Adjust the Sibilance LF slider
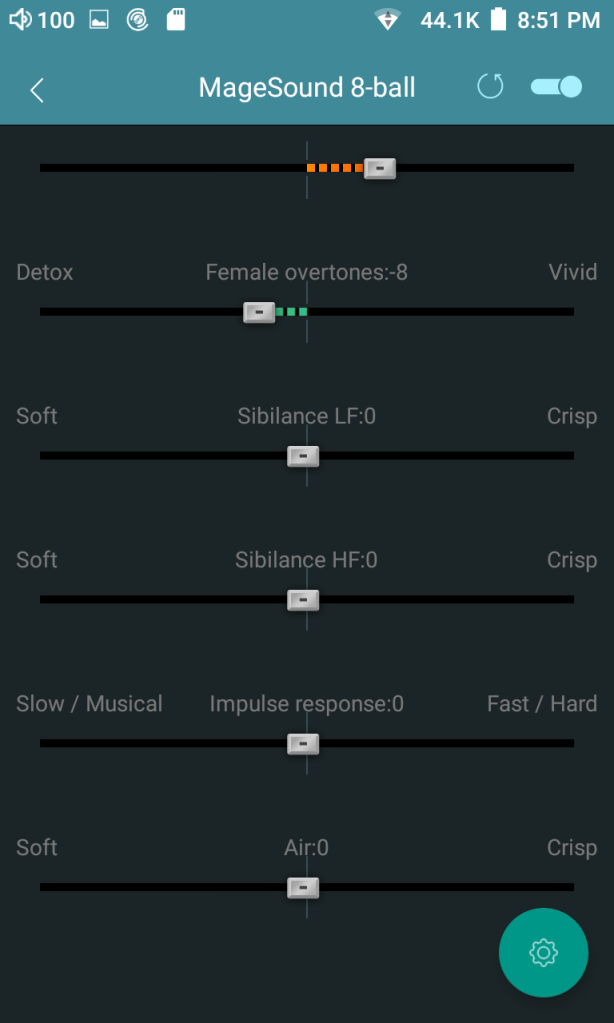This screenshot has height=1023, width=614. 303,456
